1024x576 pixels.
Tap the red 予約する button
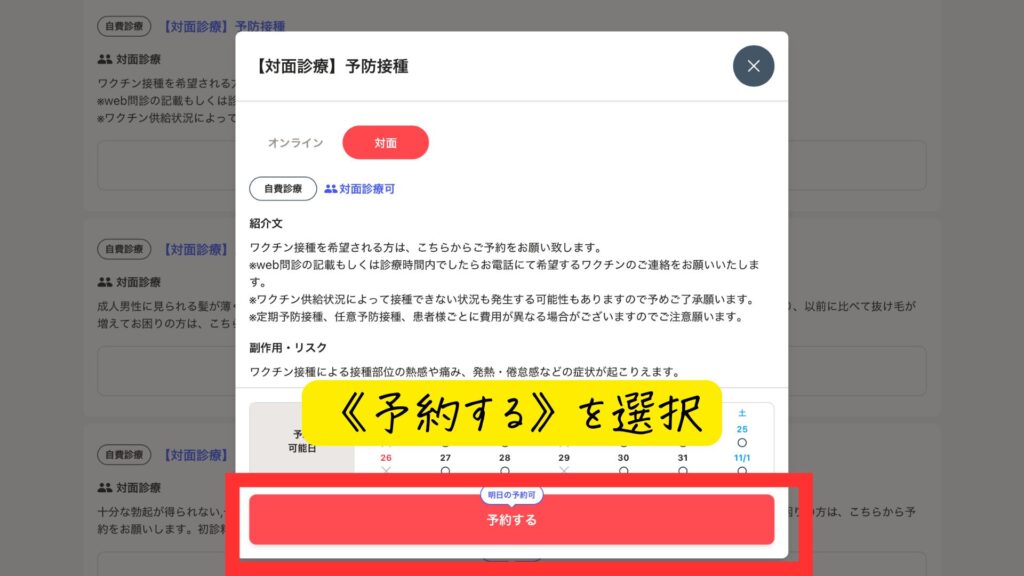[511, 520]
